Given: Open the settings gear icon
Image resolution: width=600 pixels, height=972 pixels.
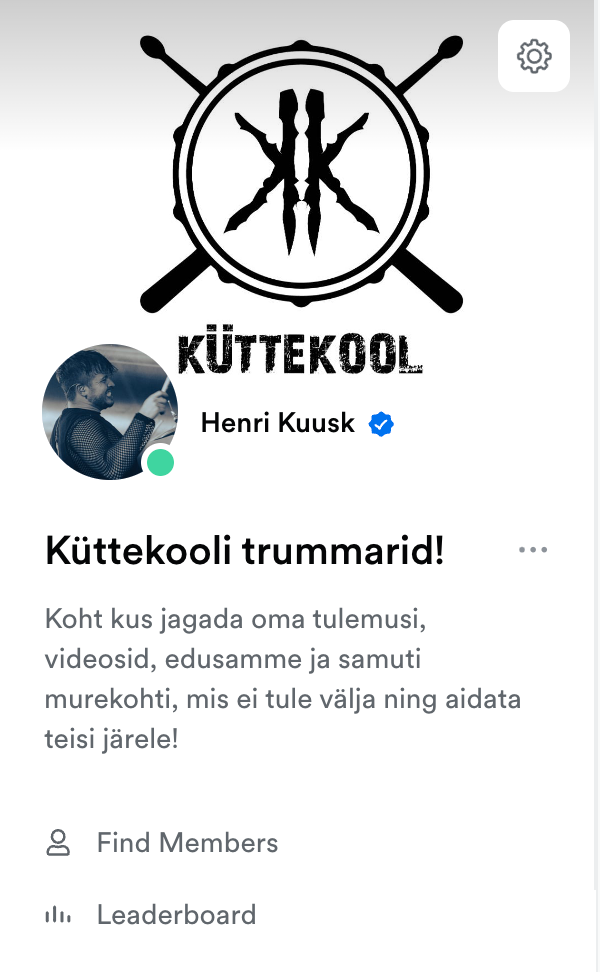Looking at the screenshot, I should (534, 56).
